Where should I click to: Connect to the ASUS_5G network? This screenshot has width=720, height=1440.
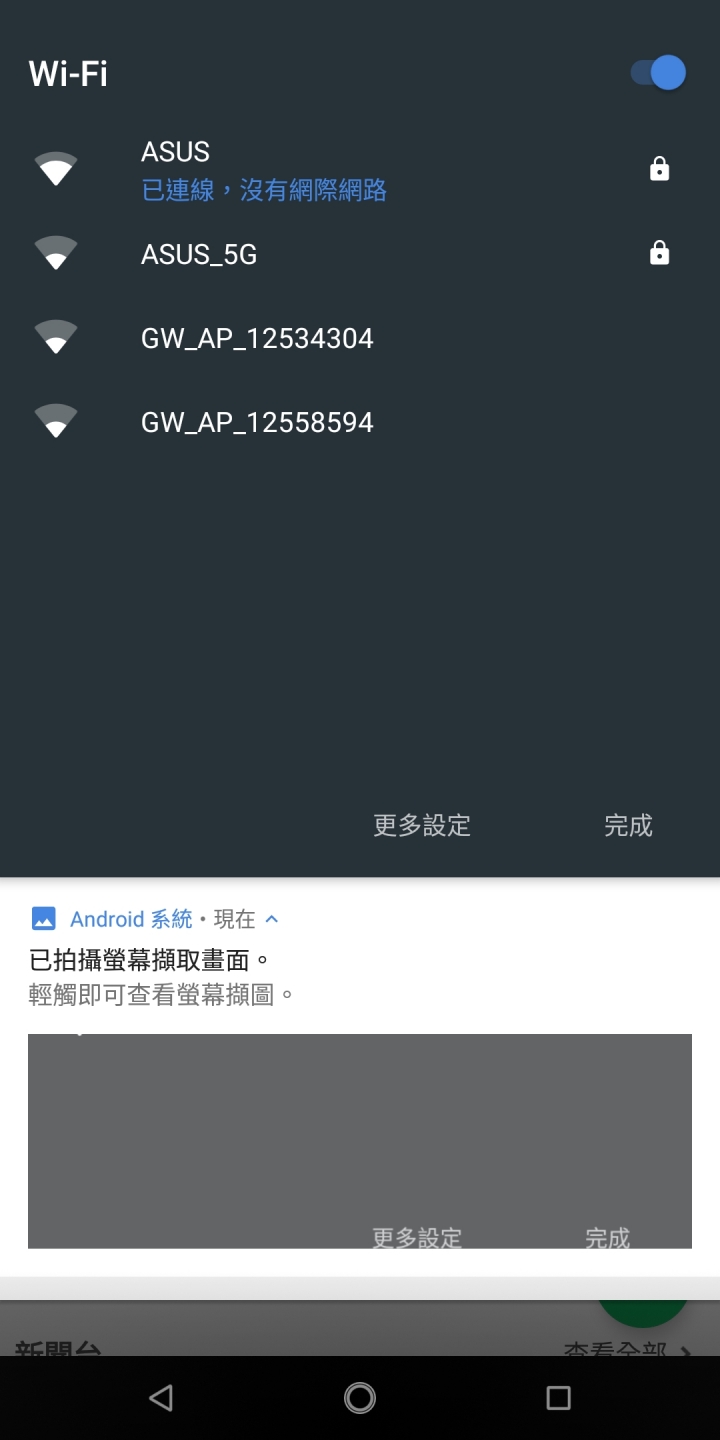pyautogui.click(x=200, y=255)
